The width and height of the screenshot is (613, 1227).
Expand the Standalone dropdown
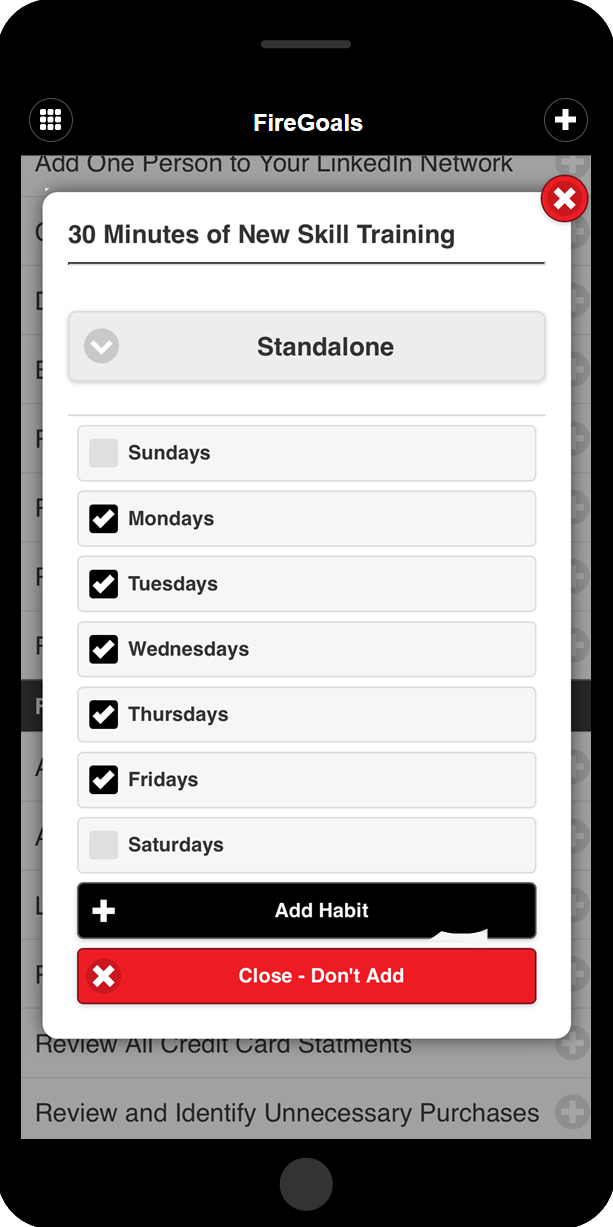(306, 347)
